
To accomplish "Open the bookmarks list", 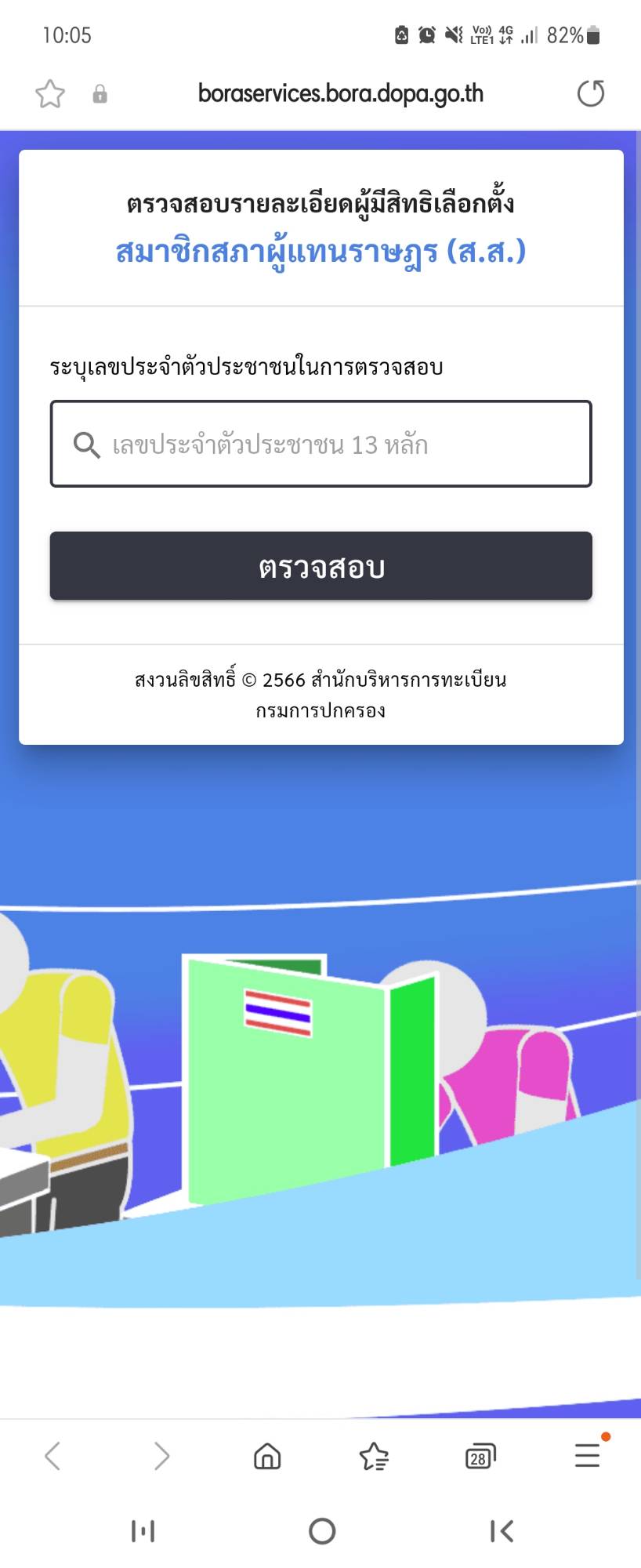I will 374,1456.
